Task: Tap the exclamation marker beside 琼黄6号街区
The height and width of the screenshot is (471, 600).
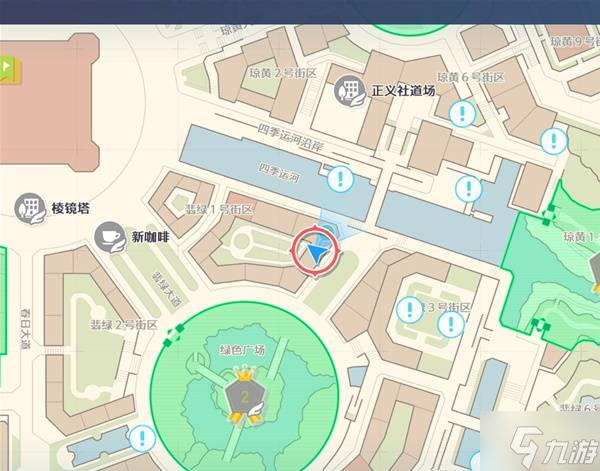Action: 461,111
